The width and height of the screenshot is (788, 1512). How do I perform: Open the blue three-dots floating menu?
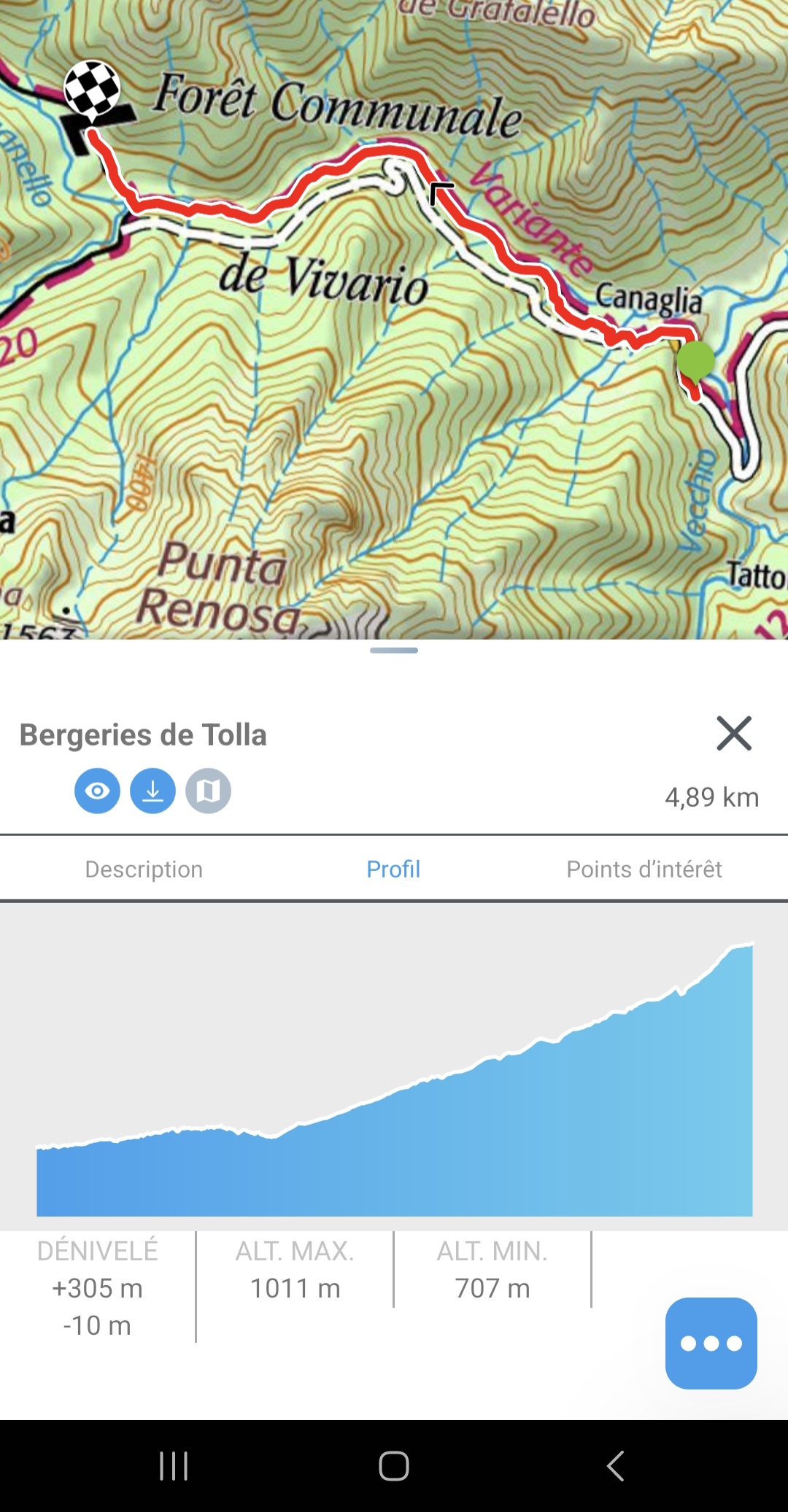[711, 1343]
